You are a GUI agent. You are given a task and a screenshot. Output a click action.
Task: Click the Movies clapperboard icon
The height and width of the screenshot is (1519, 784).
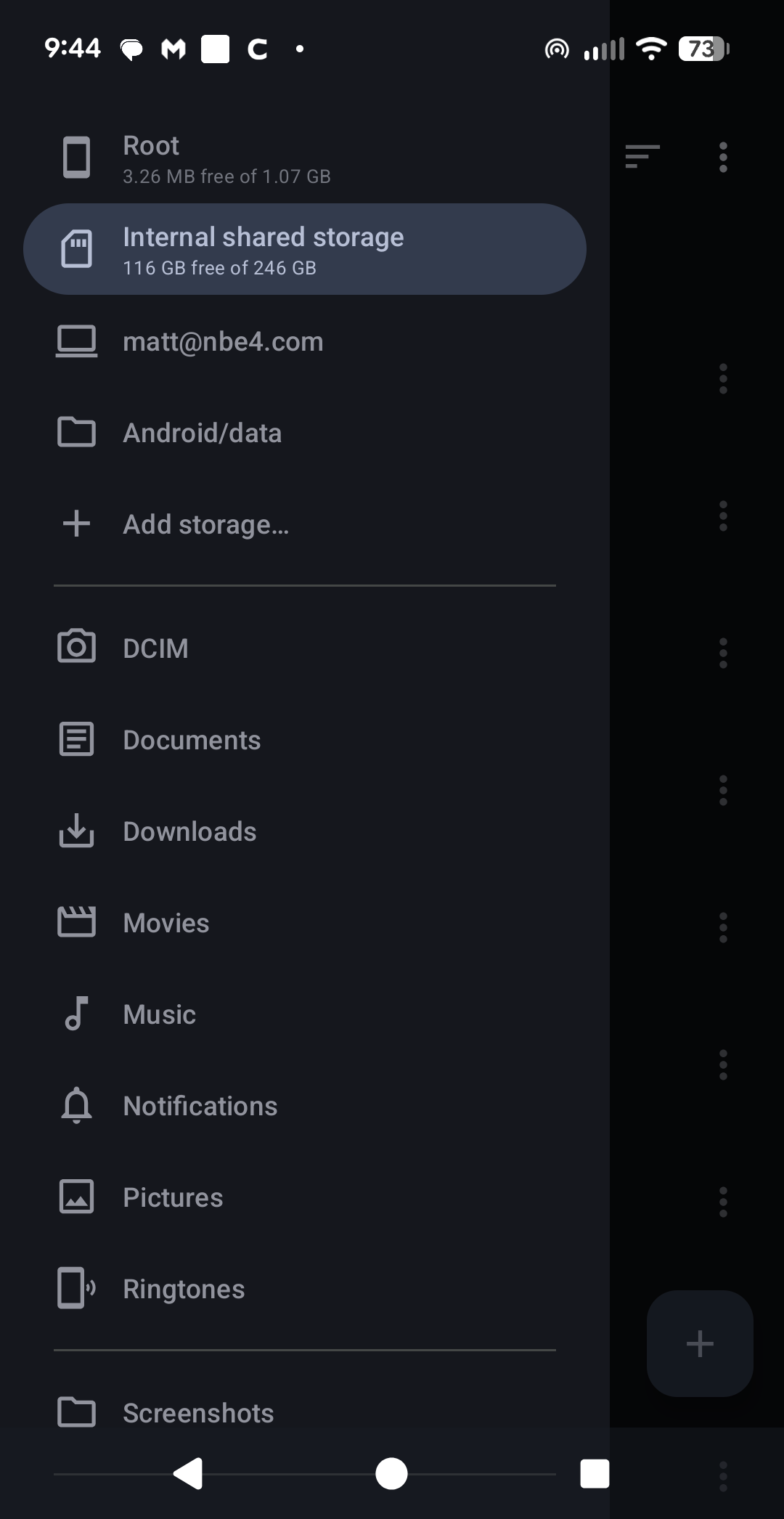pyautogui.click(x=76, y=922)
